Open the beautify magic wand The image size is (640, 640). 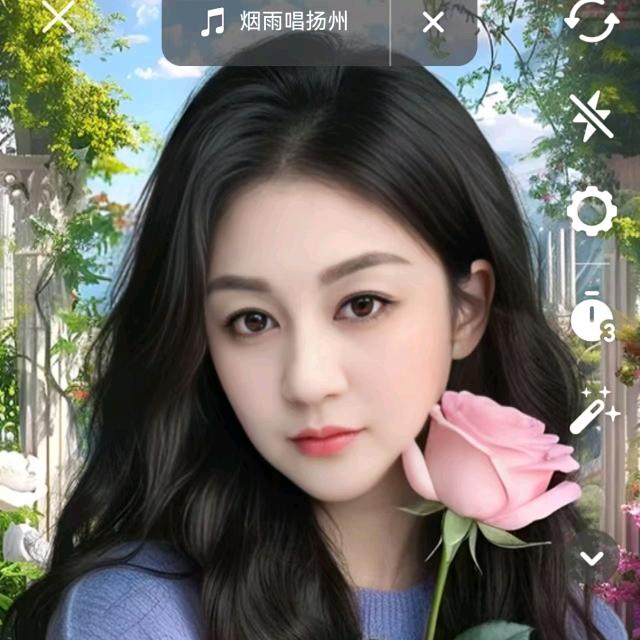[x=593, y=409]
